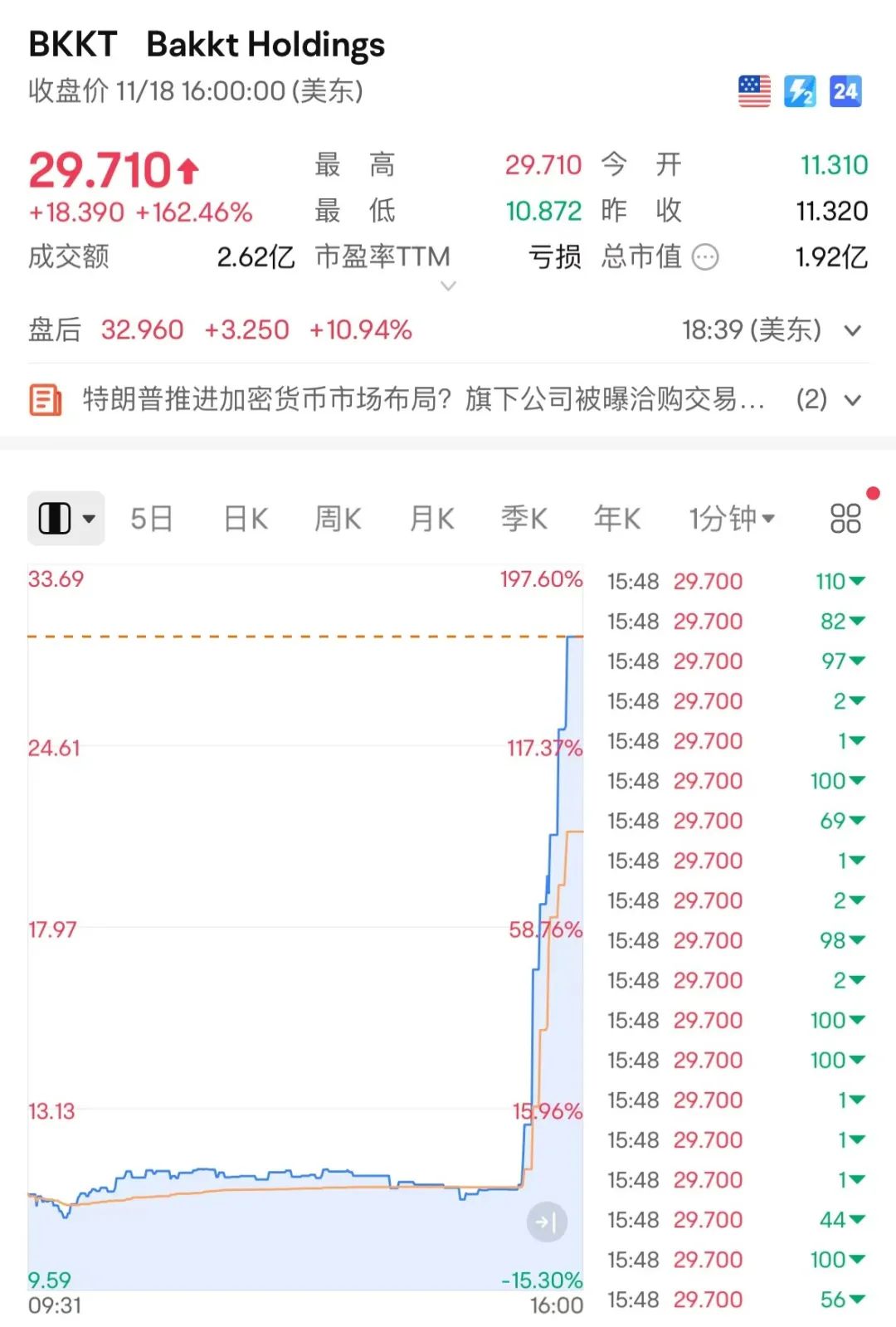Screen dimensions: 896x1327
Task: Switch to 季K chart
Action: click(x=524, y=519)
